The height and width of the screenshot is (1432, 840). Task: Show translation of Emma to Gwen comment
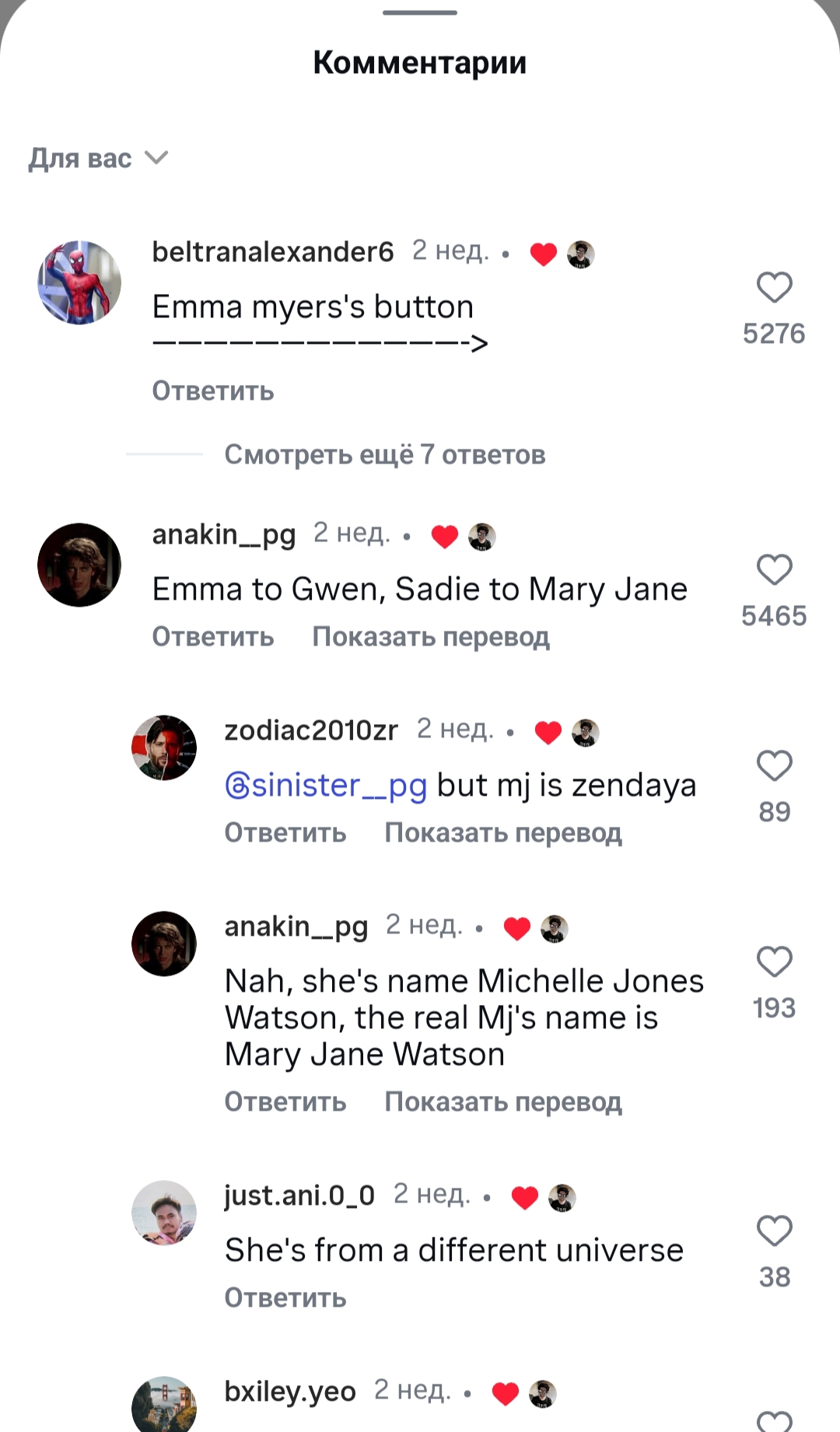[x=430, y=636]
